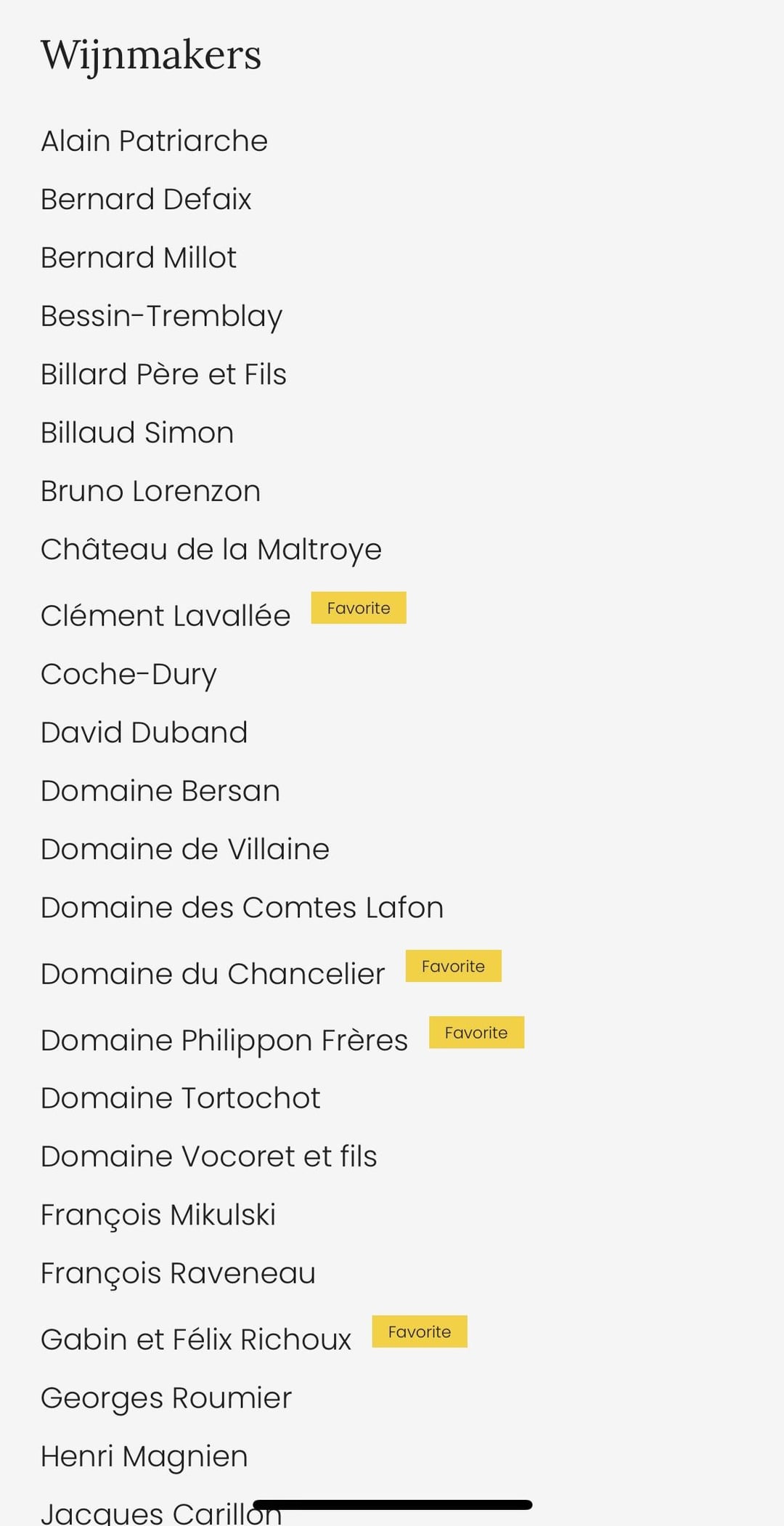Open Billaud Simon
The height and width of the screenshot is (1526, 784).
coord(137,433)
